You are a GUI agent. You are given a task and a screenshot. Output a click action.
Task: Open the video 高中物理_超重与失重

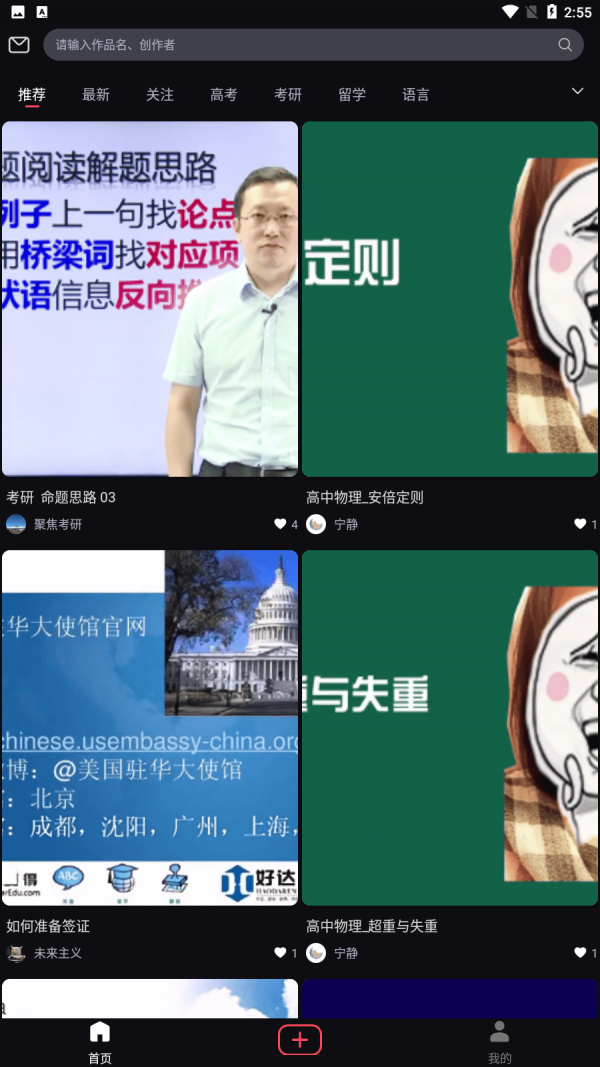pyautogui.click(x=450, y=728)
